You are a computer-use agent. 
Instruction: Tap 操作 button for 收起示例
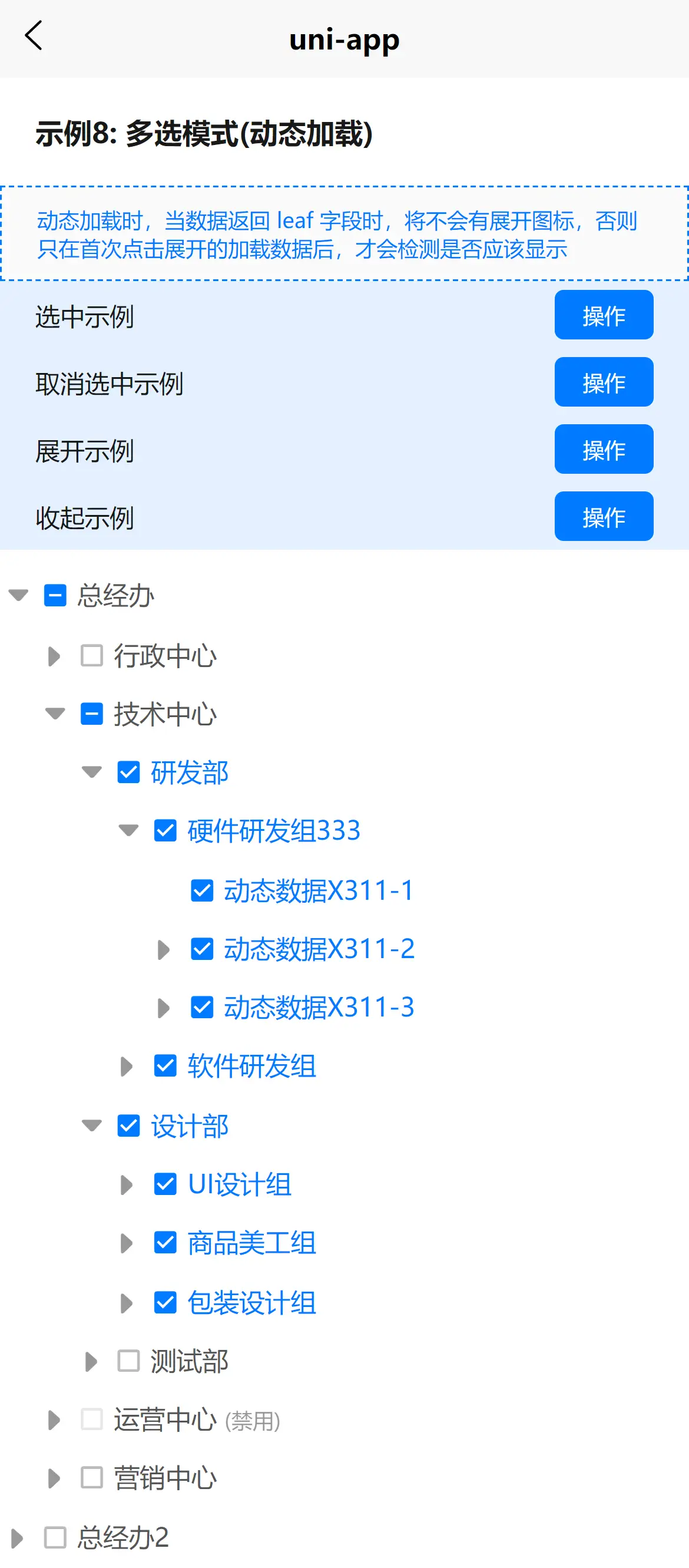(603, 516)
